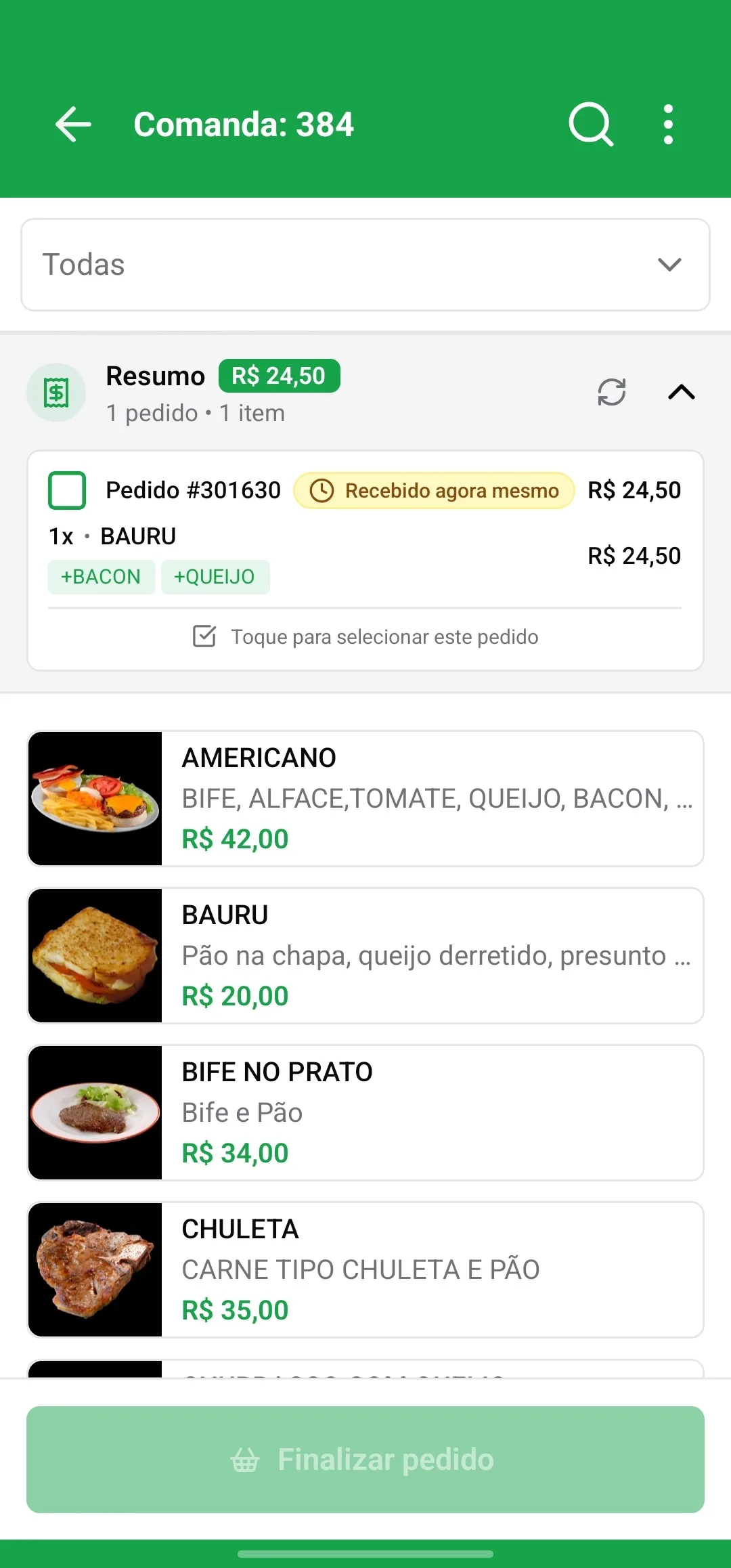Refresh the orders with the sync icon

pyautogui.click(x=611, y=393)
